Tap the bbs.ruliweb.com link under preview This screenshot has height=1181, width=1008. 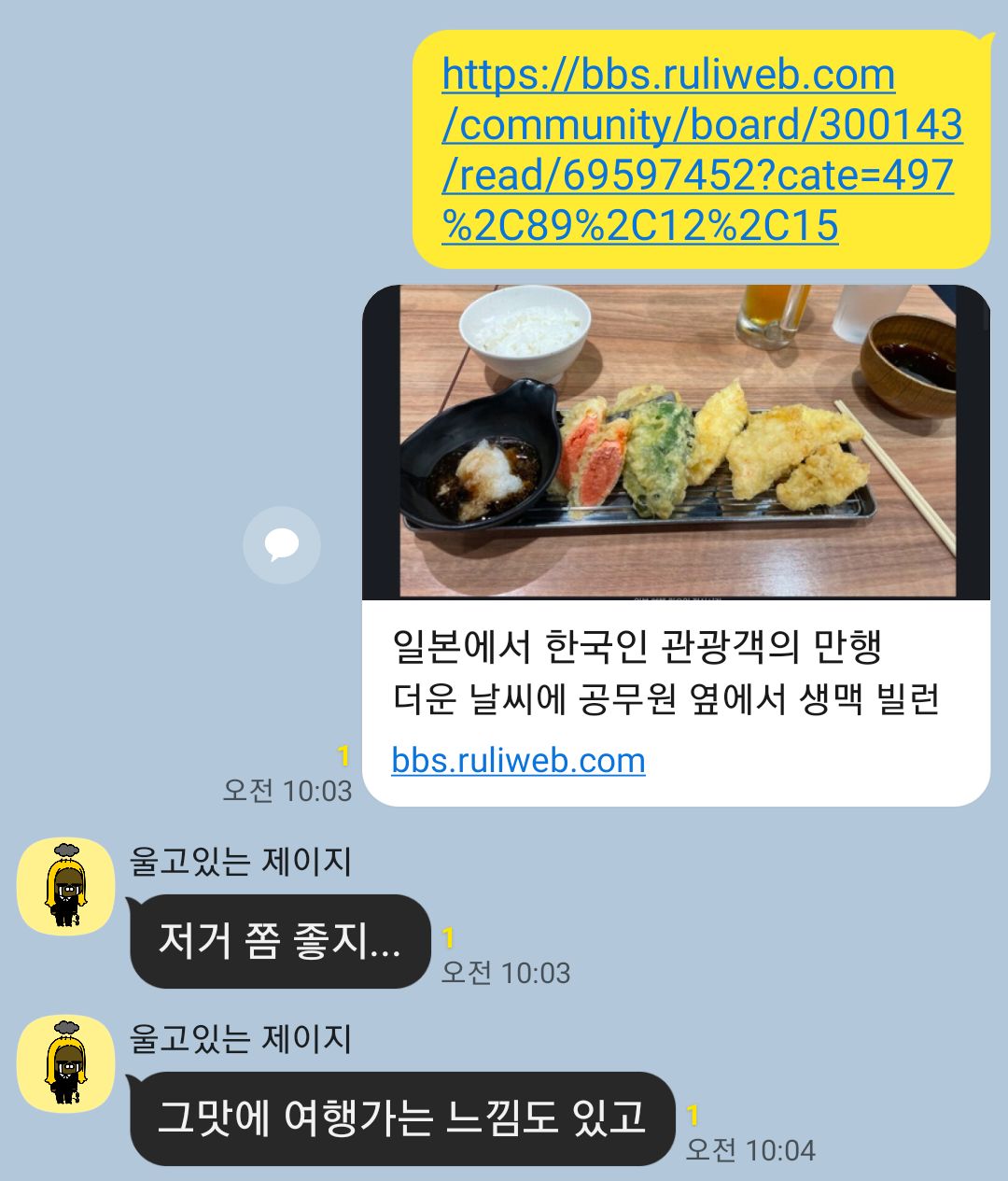pos(518,761)
